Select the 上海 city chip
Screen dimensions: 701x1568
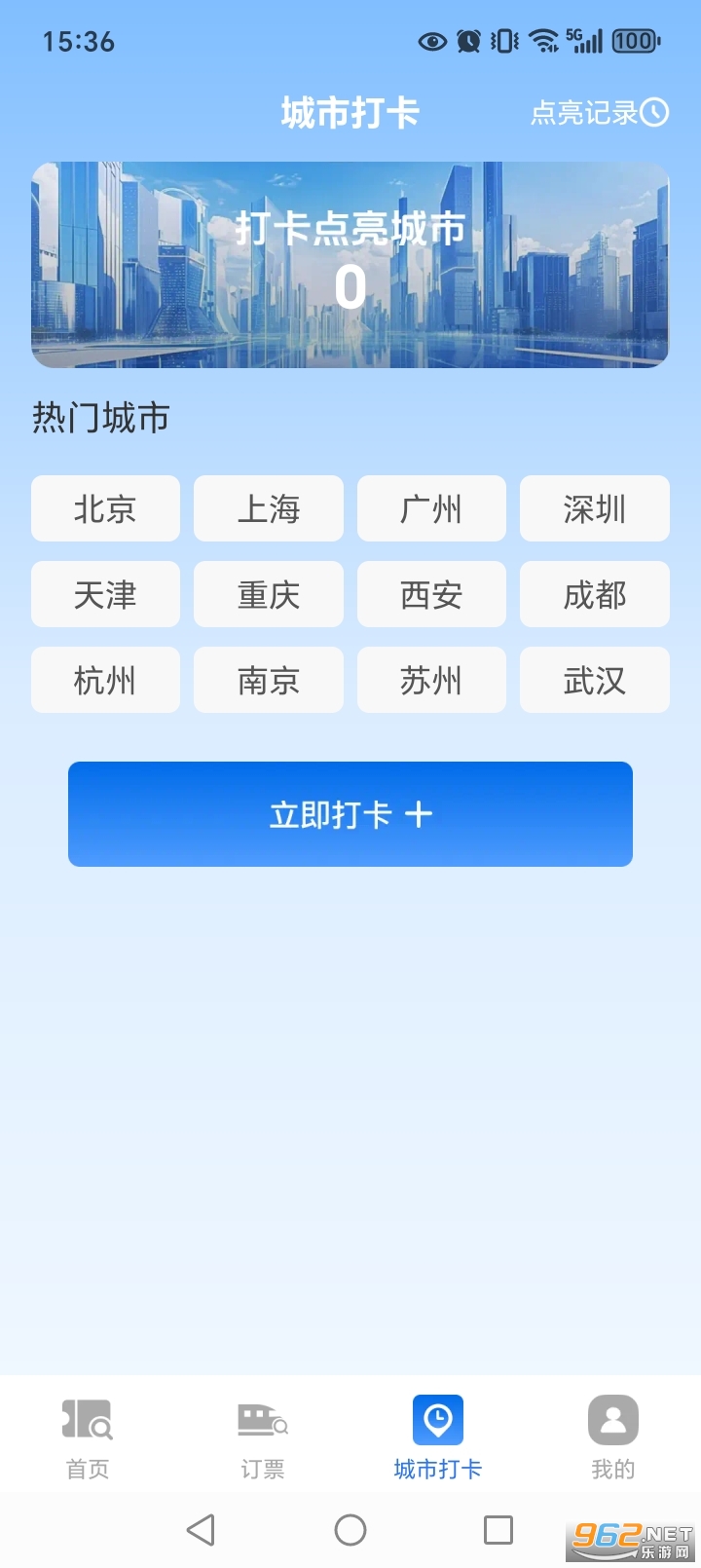tap(268, 508)
